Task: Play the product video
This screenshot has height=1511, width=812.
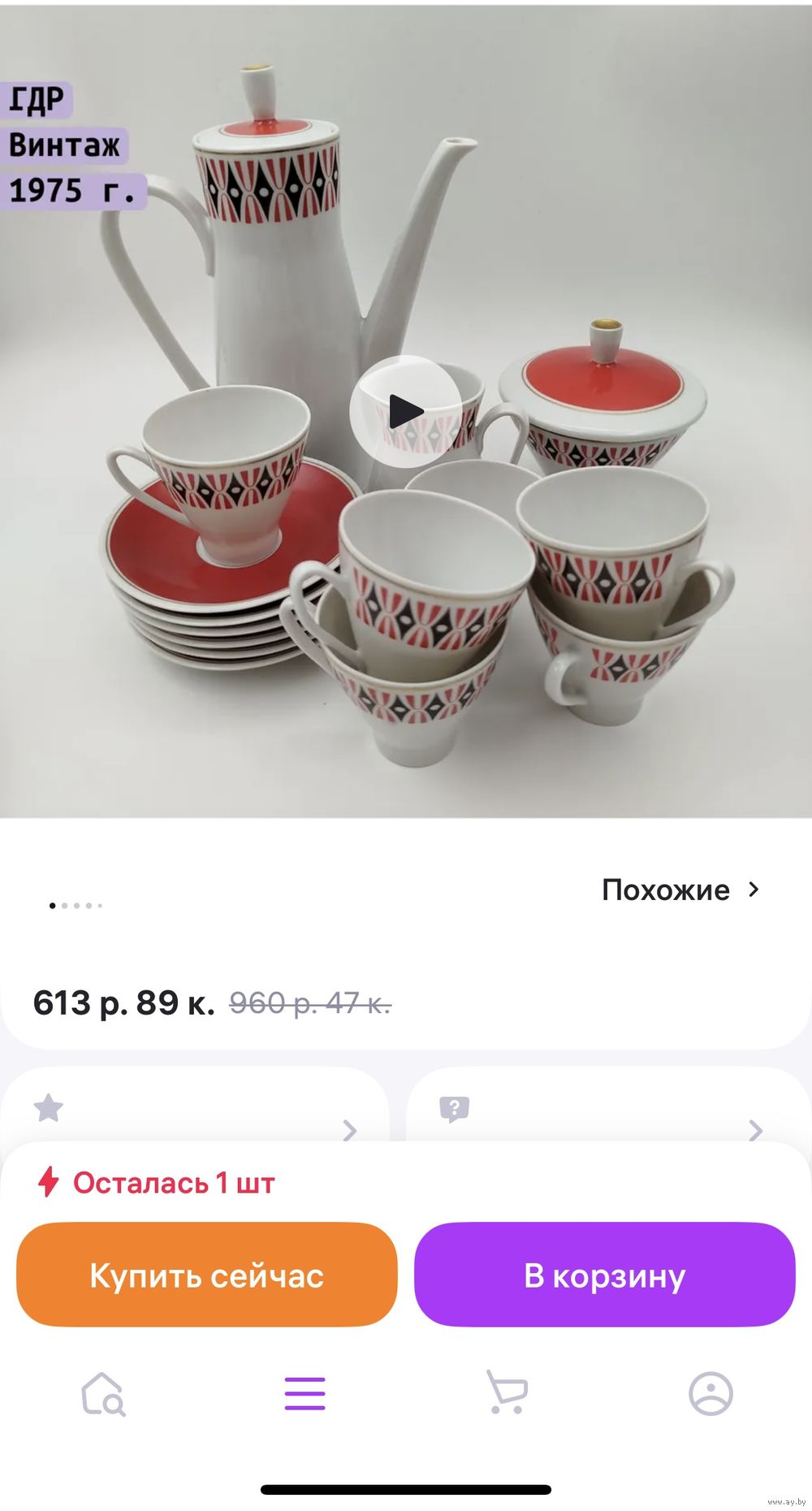Action: pos(406,411)
